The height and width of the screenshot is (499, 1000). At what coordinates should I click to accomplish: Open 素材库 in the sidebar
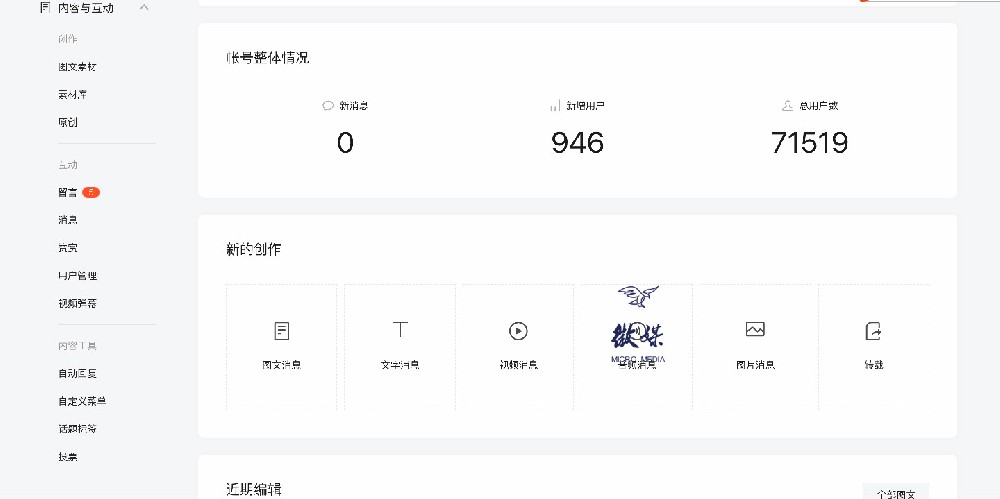pyautogui.click(x=72, y=95)
